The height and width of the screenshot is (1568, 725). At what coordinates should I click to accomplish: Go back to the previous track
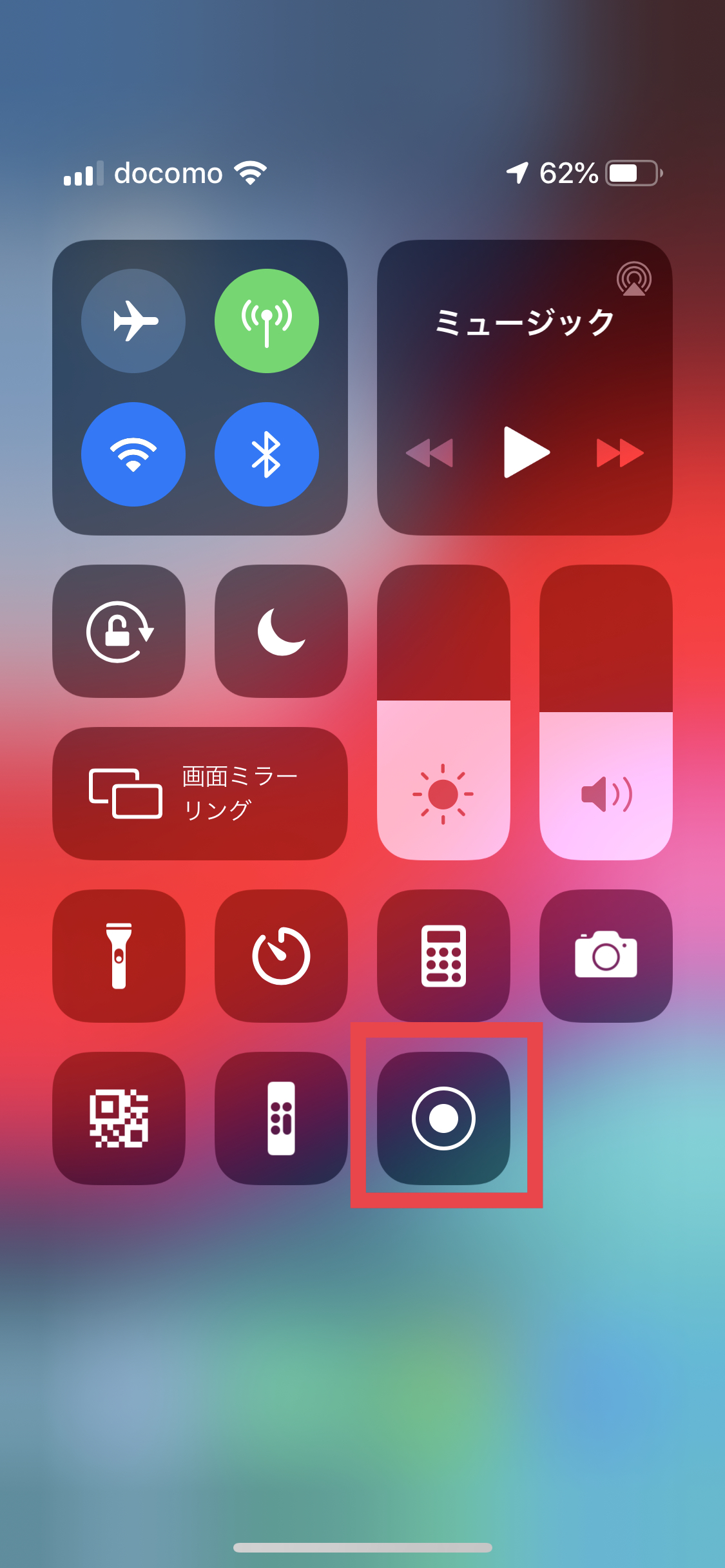click(430, 452)
